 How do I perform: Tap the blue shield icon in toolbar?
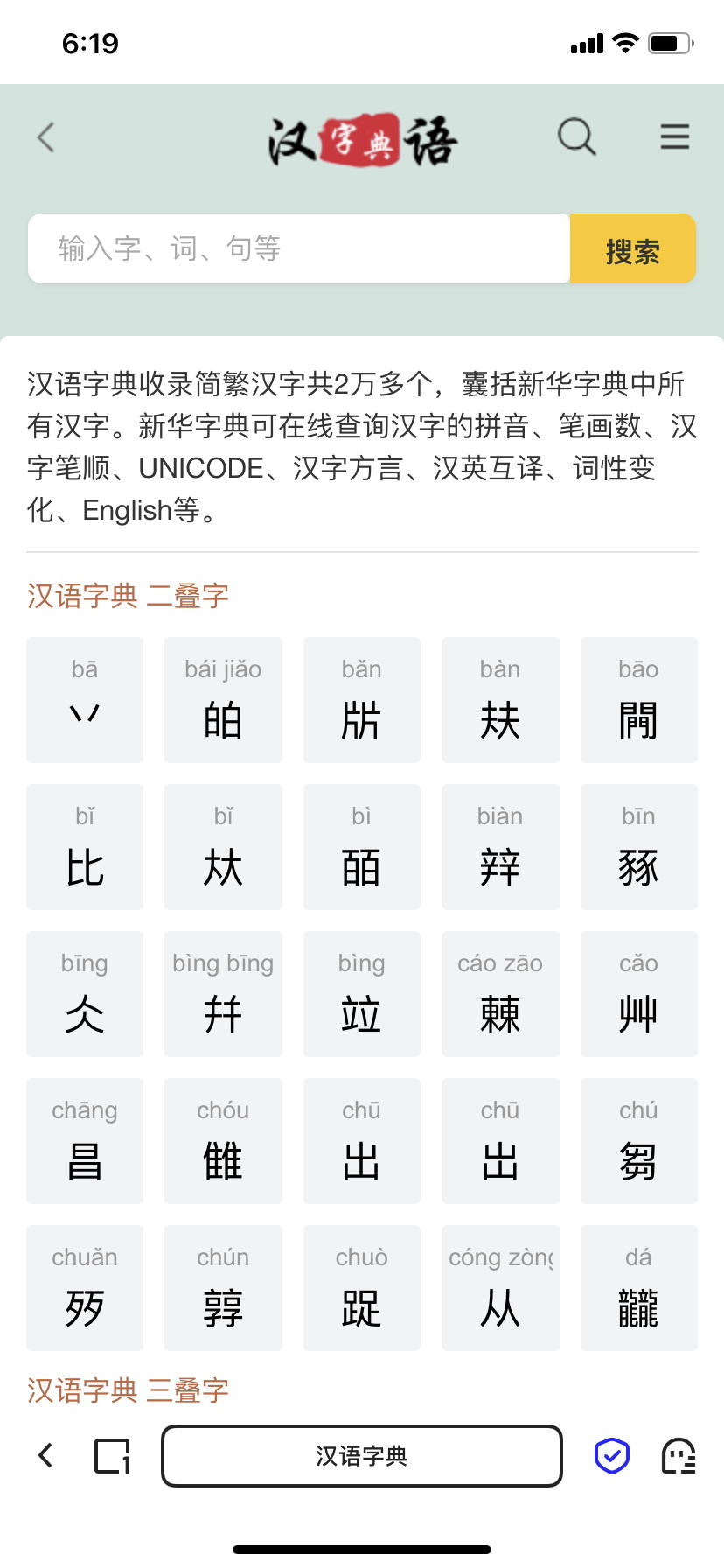tap(612, 1456)
